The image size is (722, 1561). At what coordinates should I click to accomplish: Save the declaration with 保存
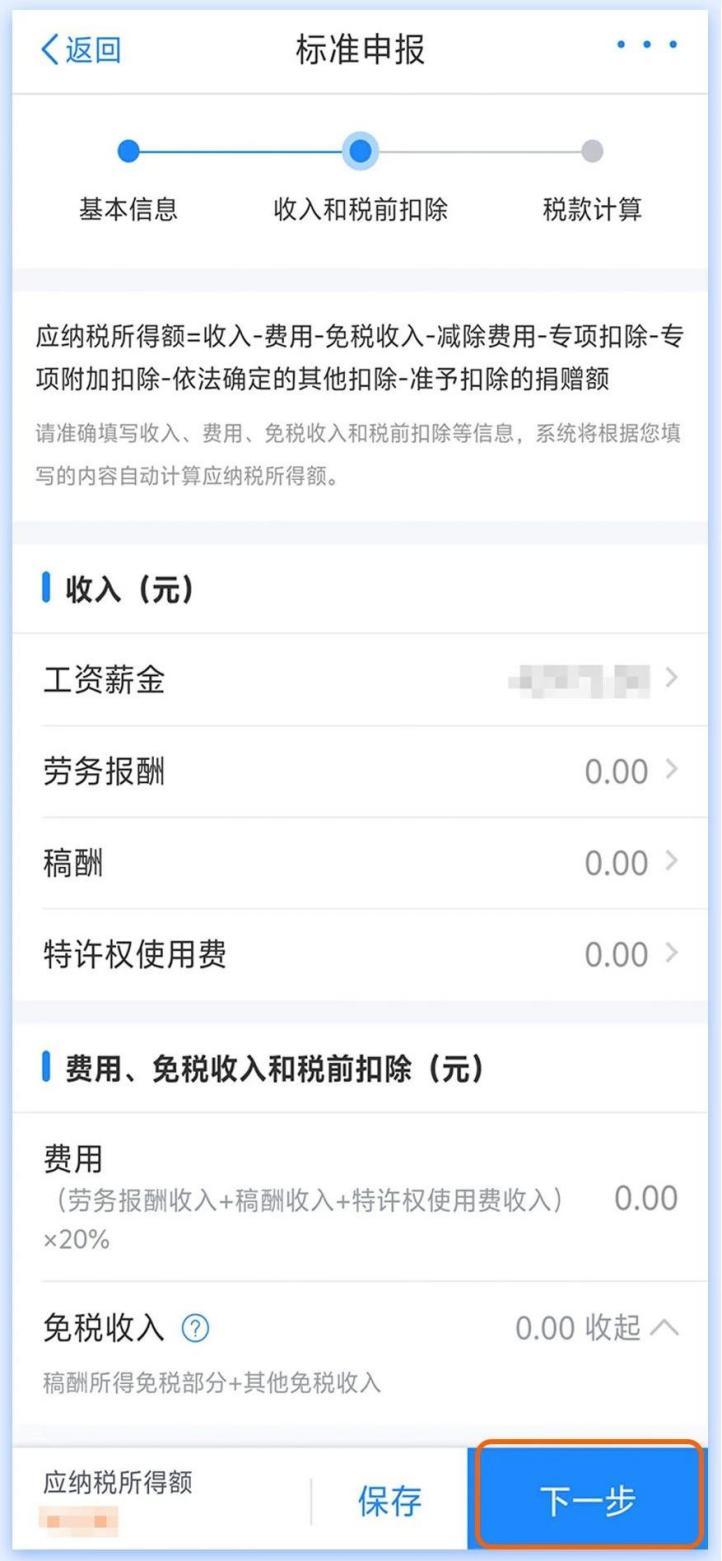point(390,1501)
